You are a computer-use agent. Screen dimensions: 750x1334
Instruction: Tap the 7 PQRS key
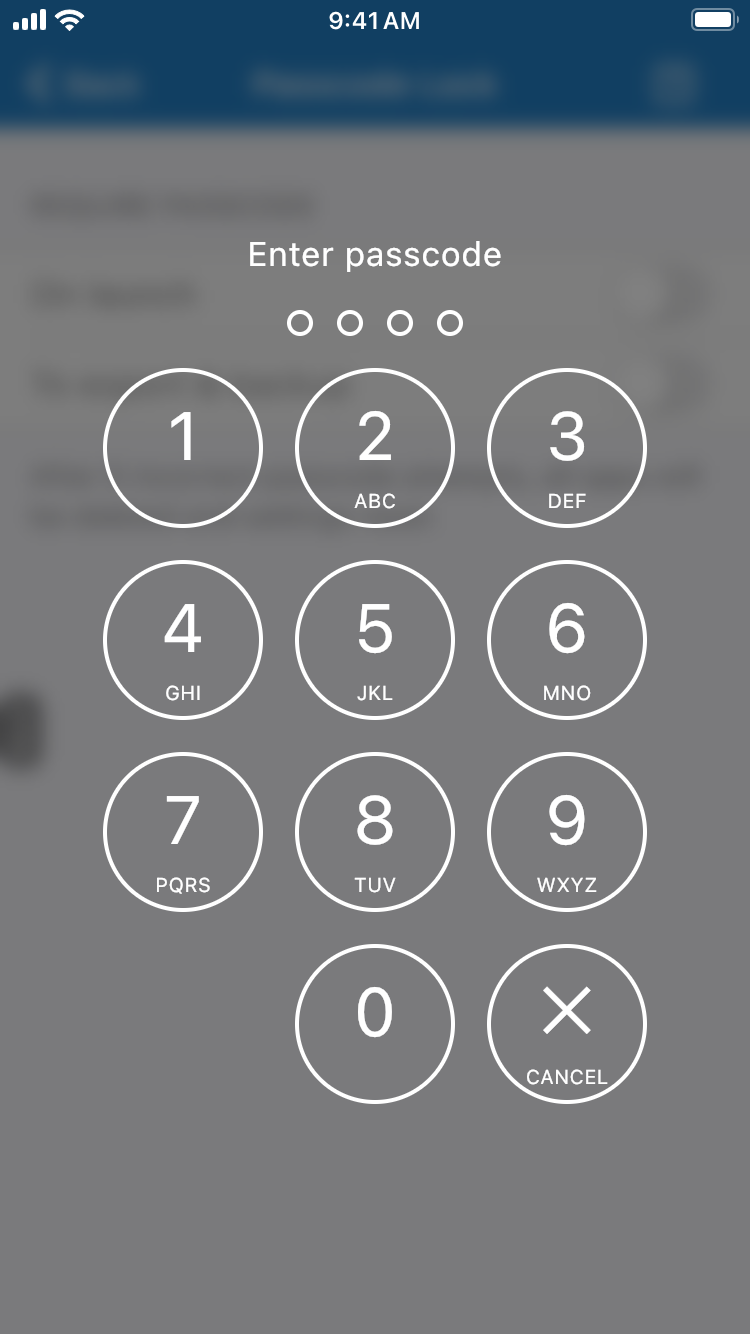pos(183,832)
